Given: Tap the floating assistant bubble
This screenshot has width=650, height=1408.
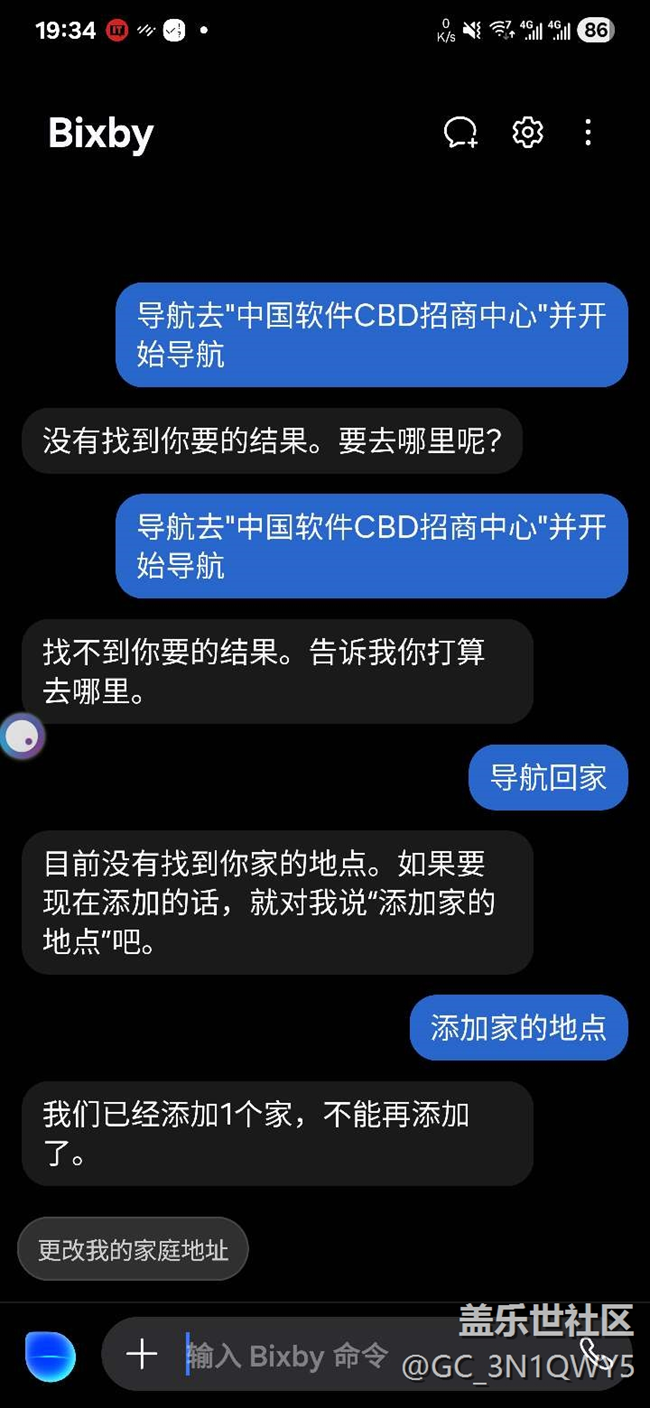Looking at the screenshot, I should click(22, 737).
